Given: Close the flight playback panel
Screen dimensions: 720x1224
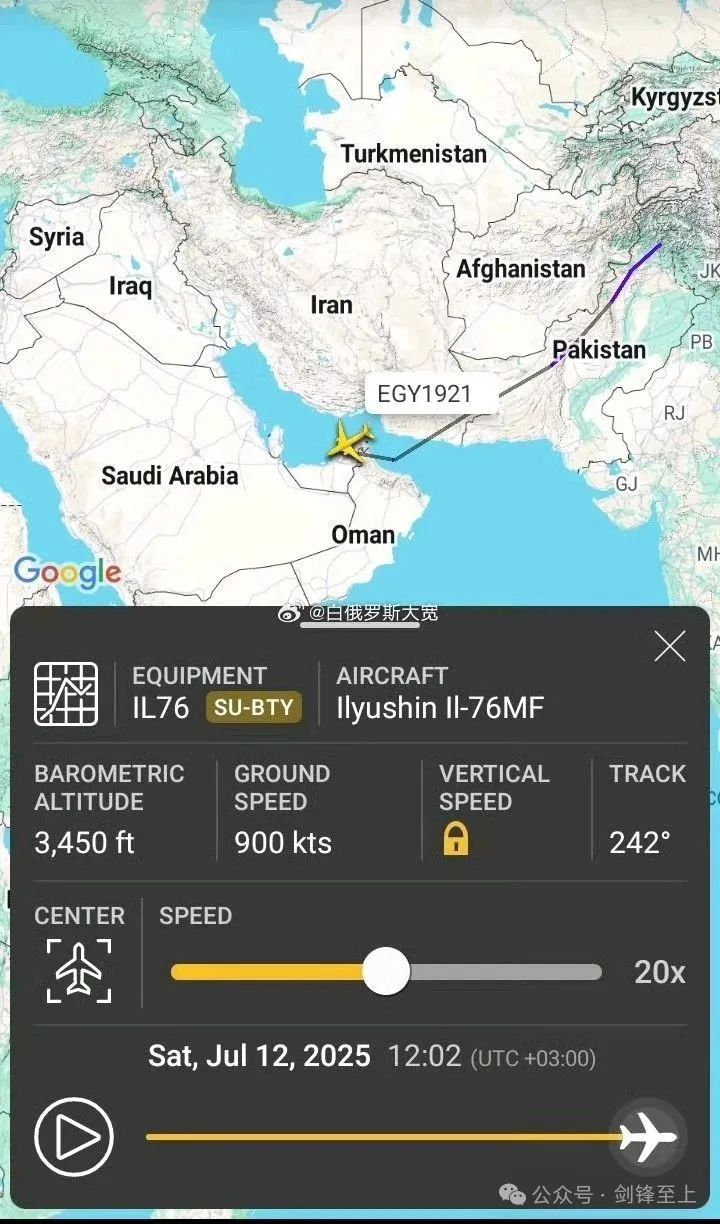Looking at the screenshot, I should (669, 647).
